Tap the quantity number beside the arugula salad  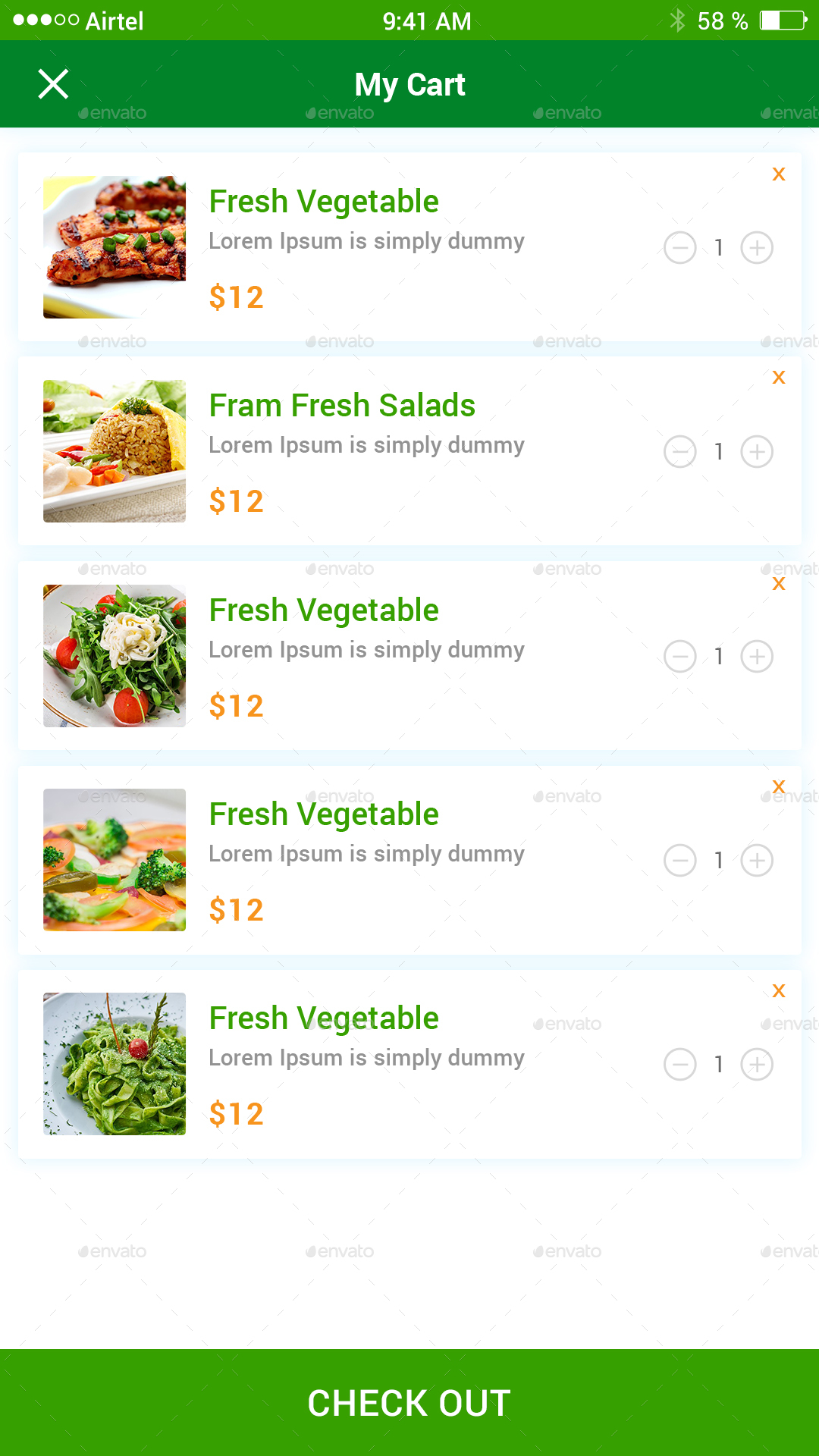[718, 656]
